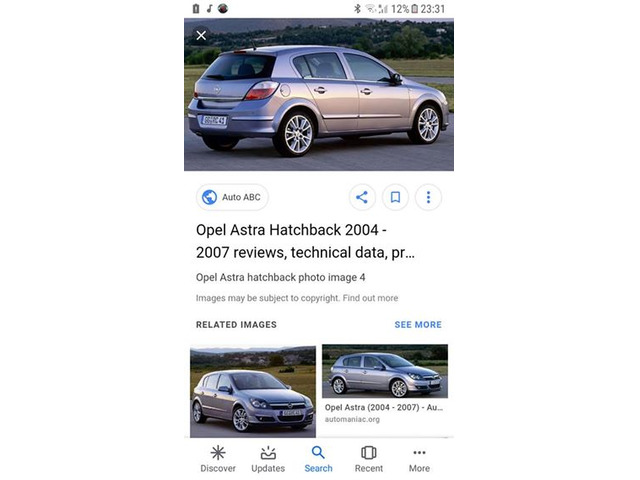Go to the Updates tab
The image size is (640, 480).
click(x=268, y=459)
